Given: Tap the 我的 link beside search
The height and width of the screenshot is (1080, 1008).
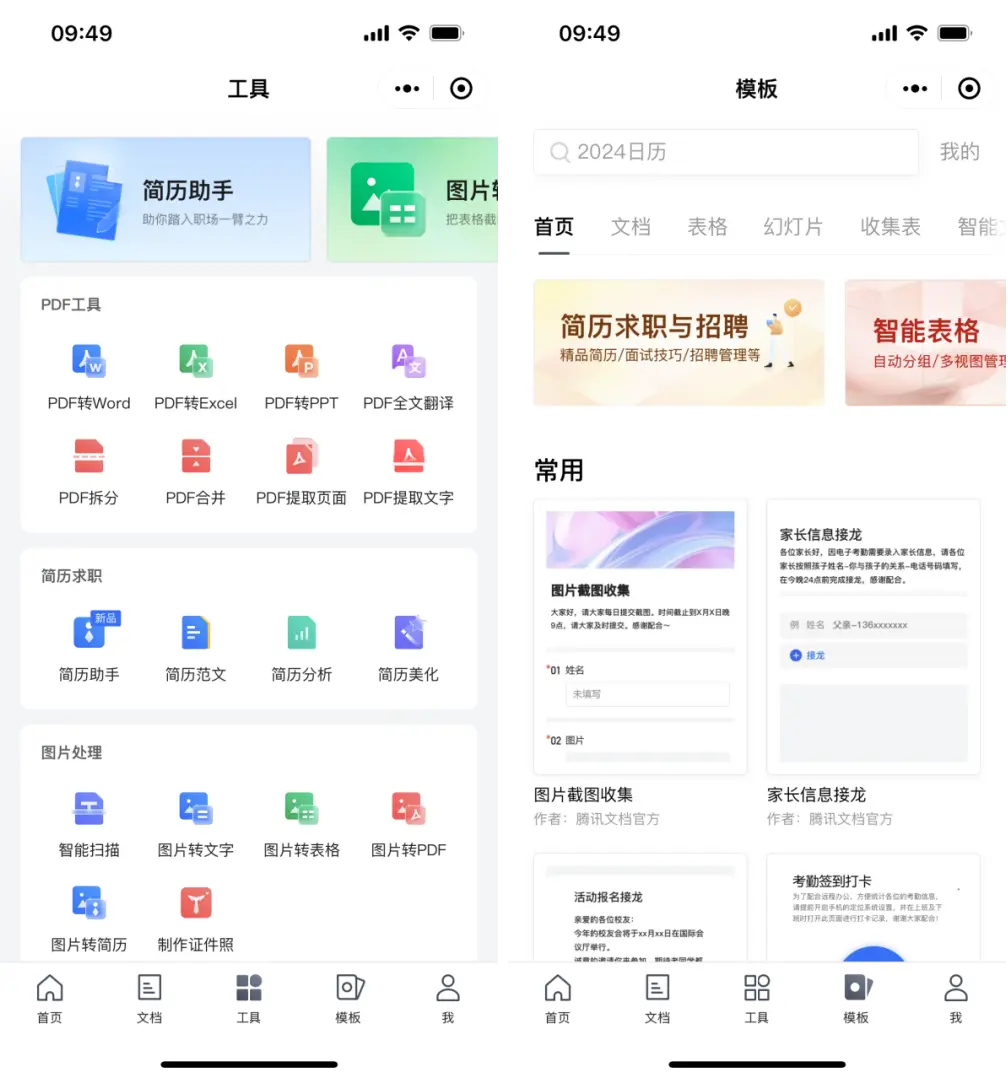Looking at the screenshot, I should (x=959, y=151).
